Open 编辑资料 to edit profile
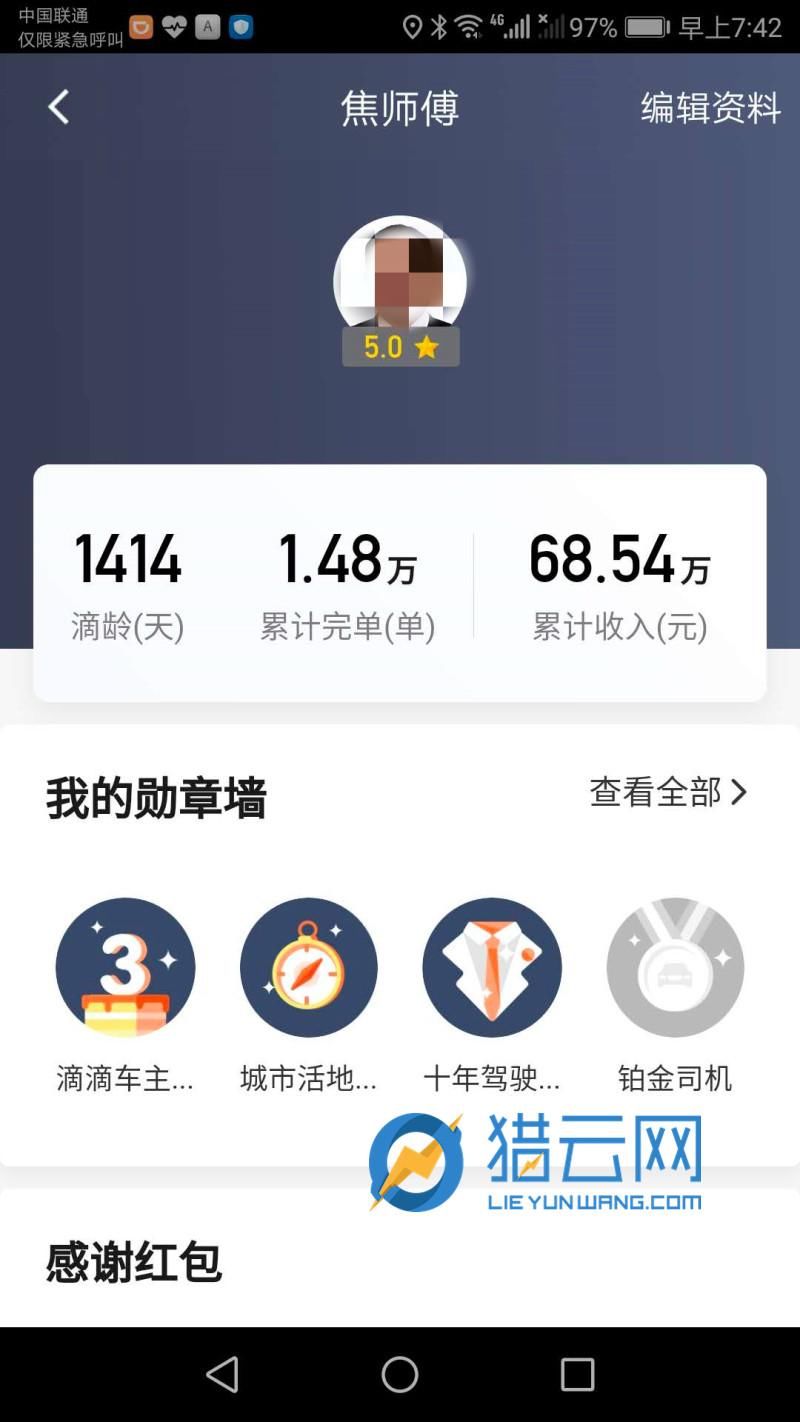 coord(708,109)
